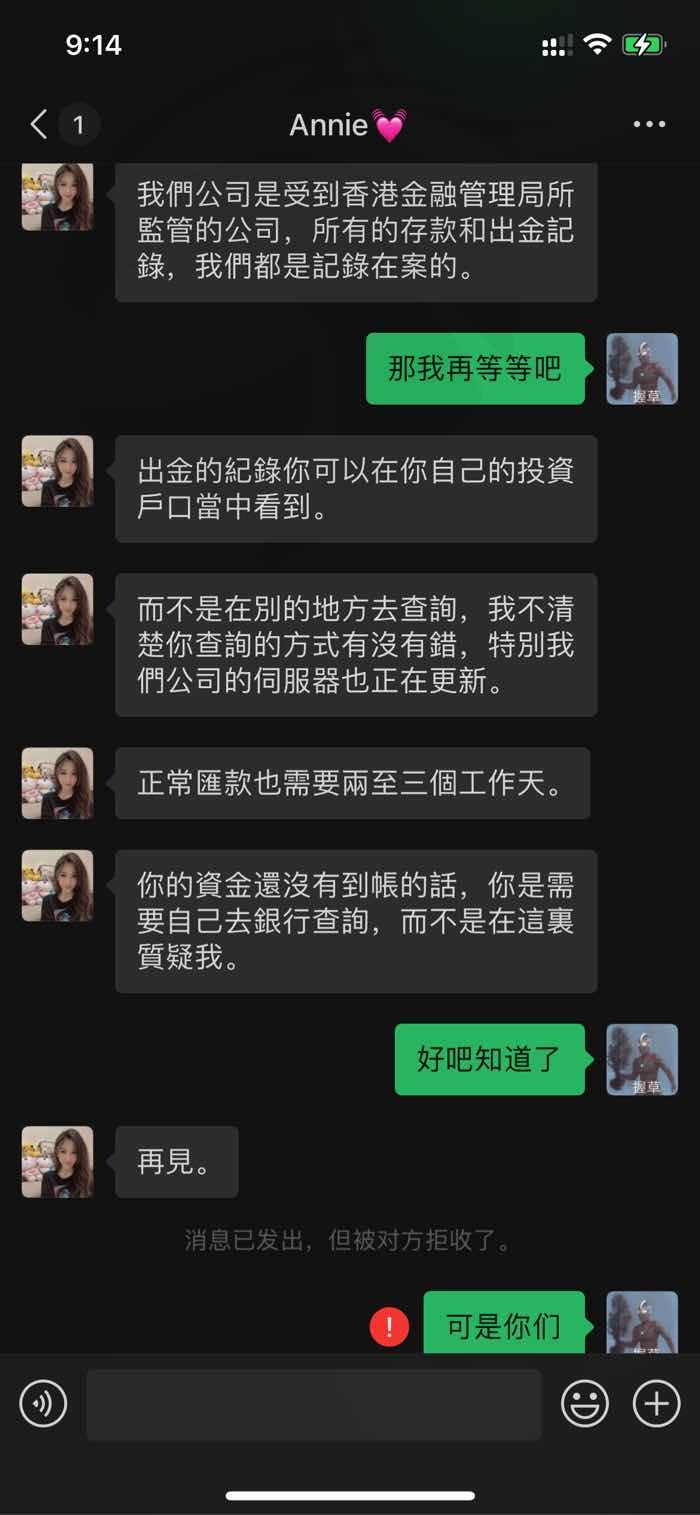Open Annie's avatar next to 再見 message
This screenshot has width=700, height=1515.
(x=58, y=1162)
